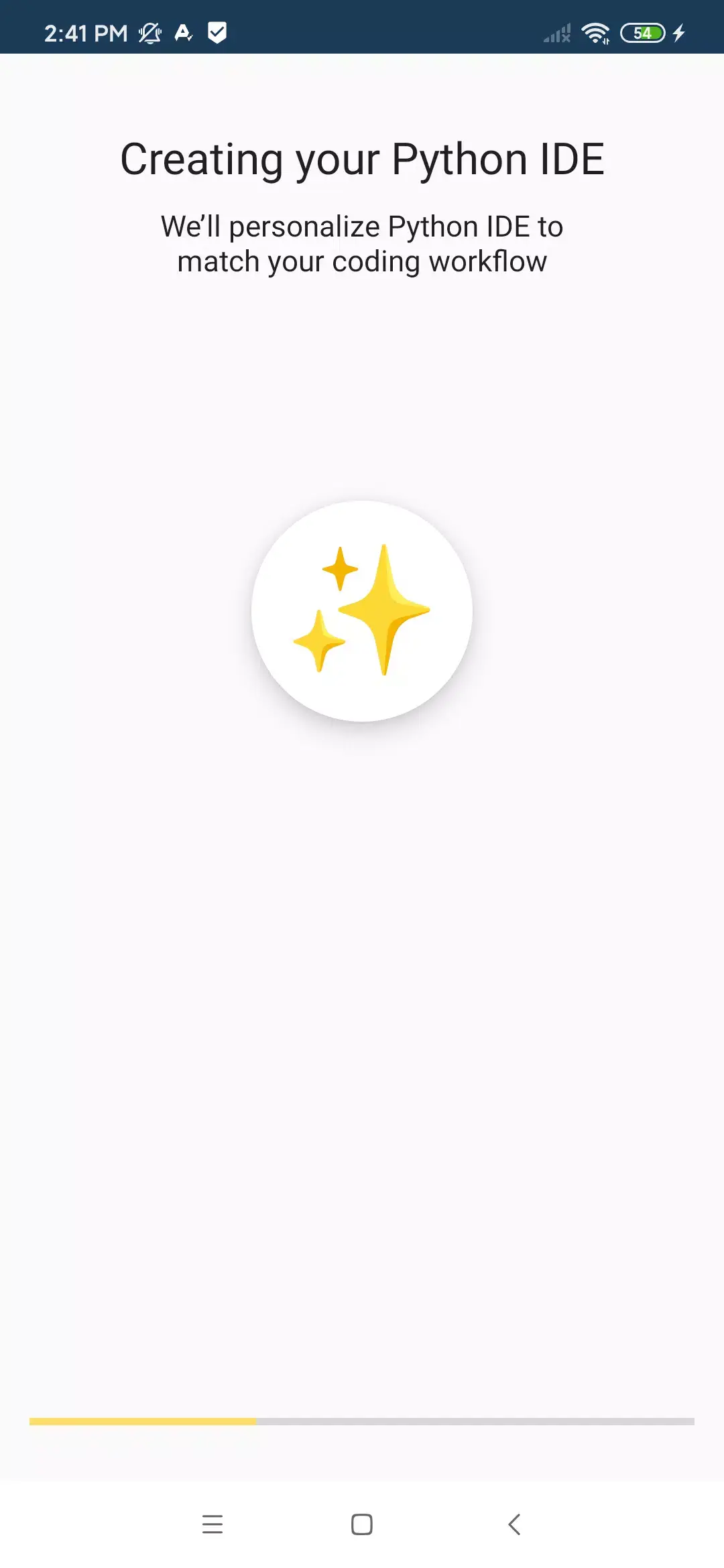
Task: Tap the pencil A status bar icon
Action: click(182, 33)
